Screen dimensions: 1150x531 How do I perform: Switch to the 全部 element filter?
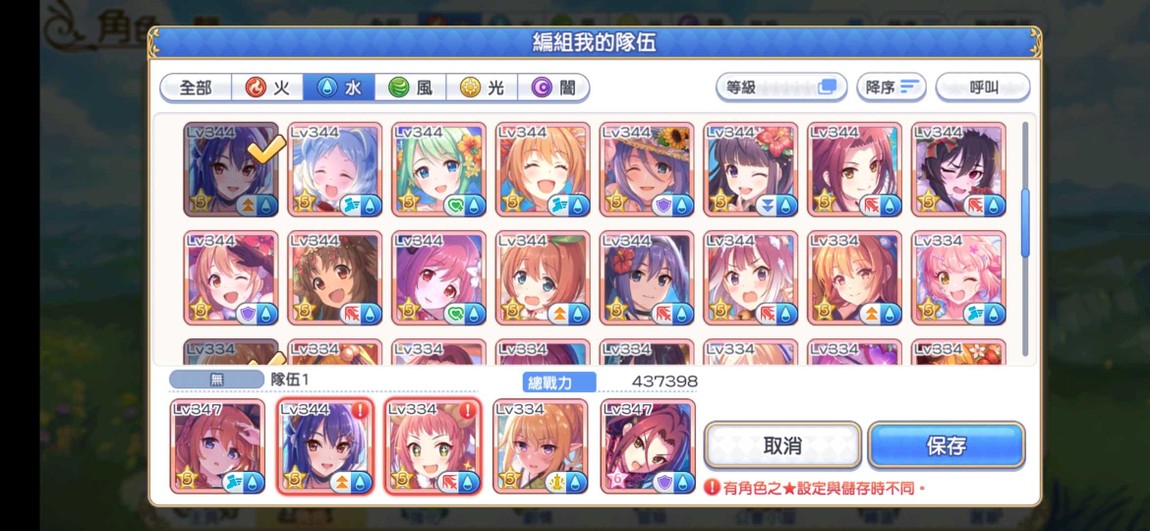pyautogui.click(x=196, y=88)
